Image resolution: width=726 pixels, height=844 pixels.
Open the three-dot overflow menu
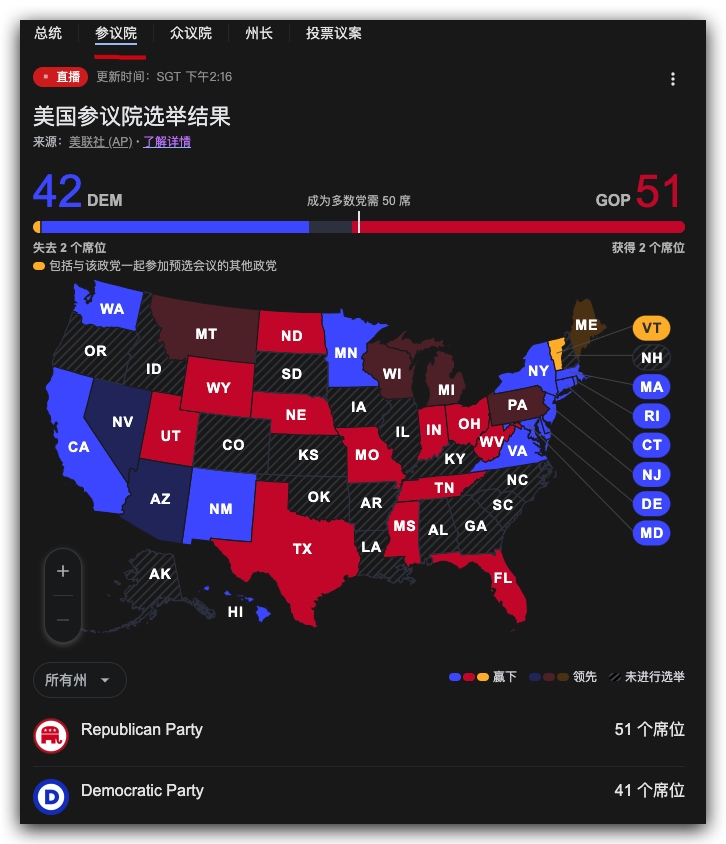point(673,80)
